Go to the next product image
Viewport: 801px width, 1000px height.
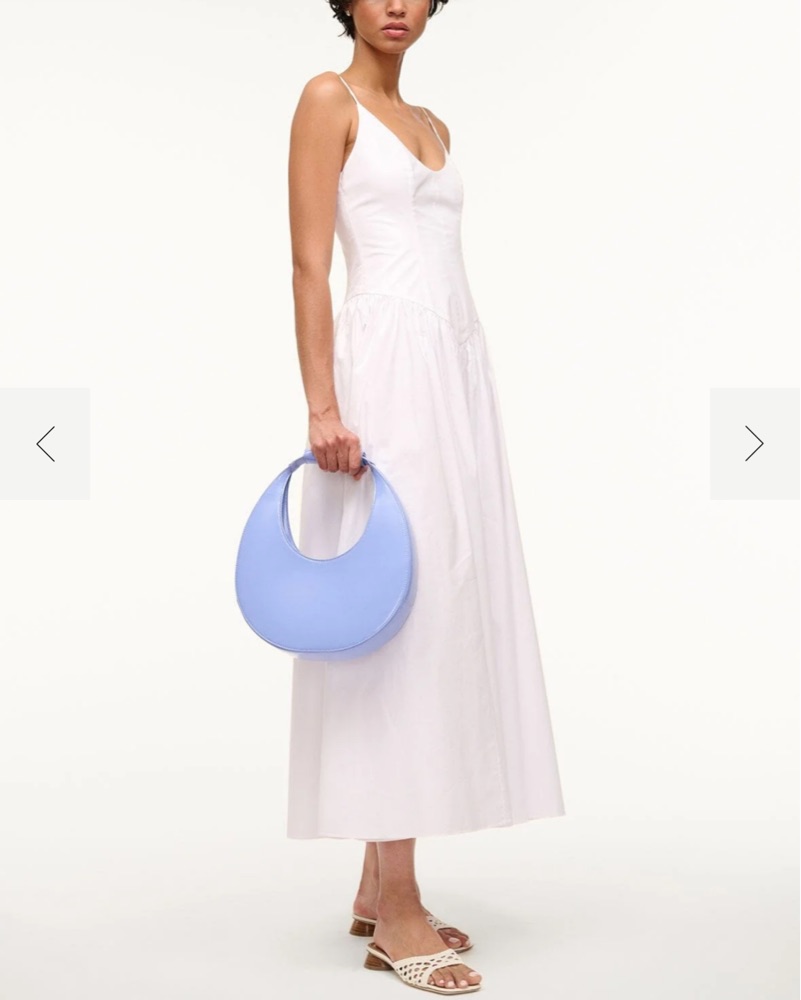755,444
